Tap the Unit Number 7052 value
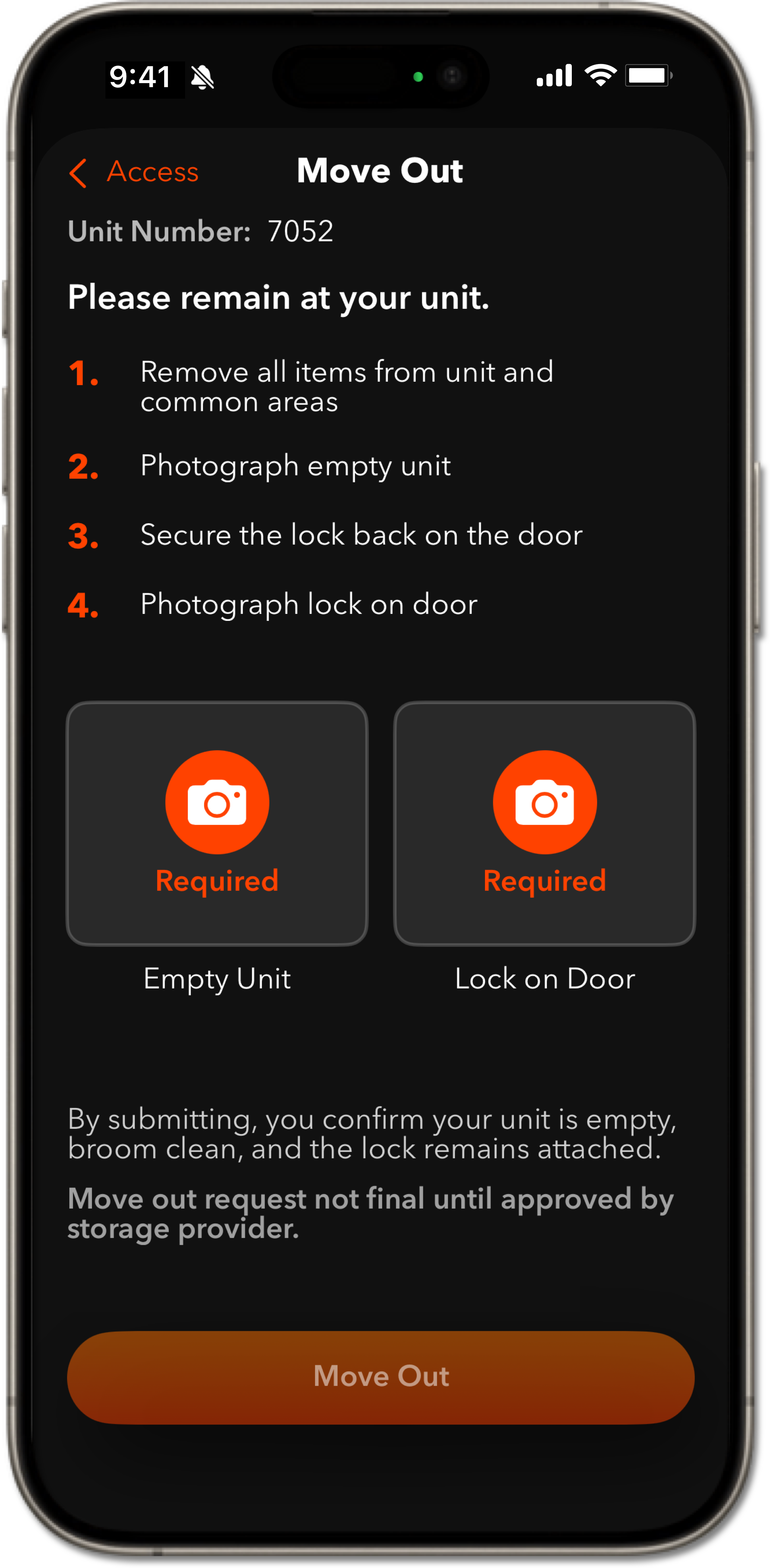The width and height of the screenshot is (770, 1568). coord(301,231)
